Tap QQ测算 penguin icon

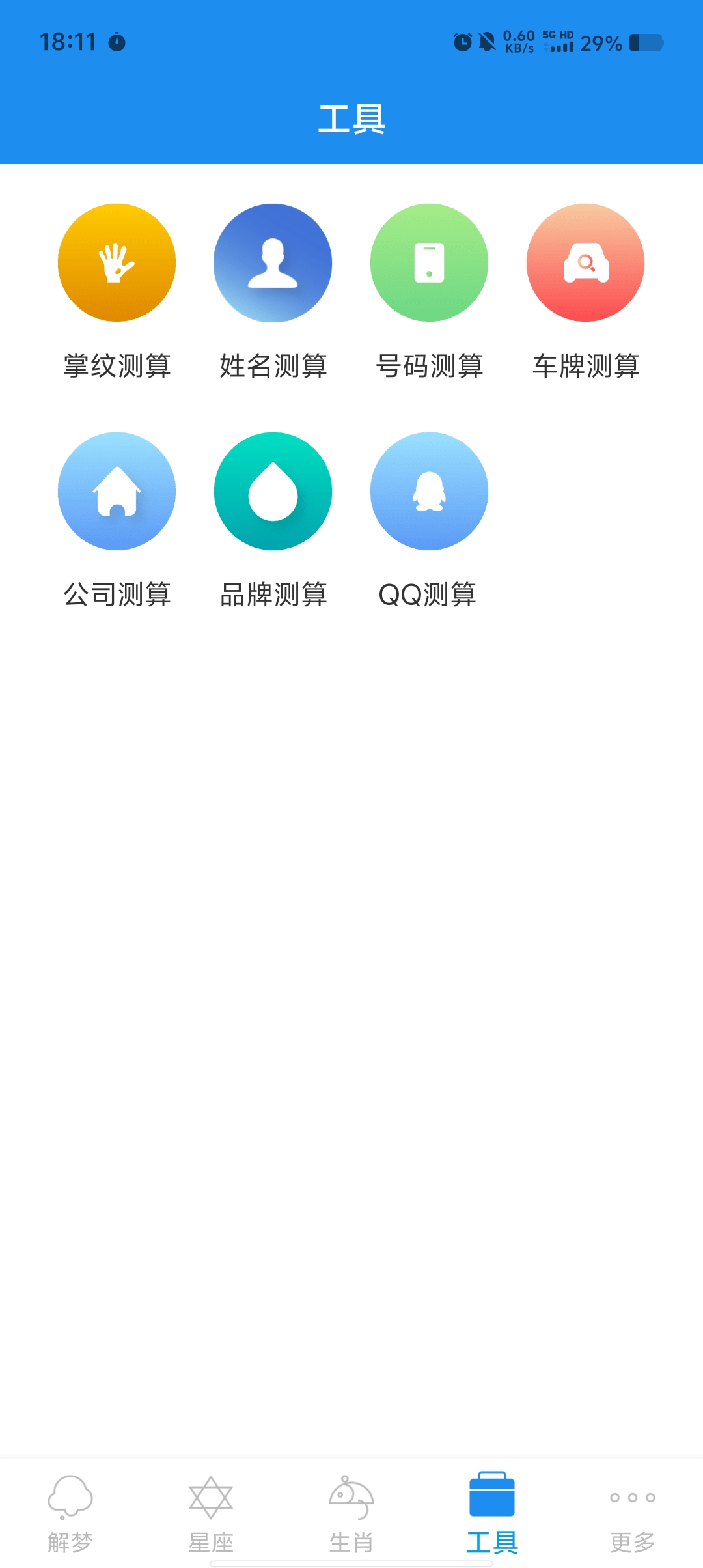pos(429,492)
